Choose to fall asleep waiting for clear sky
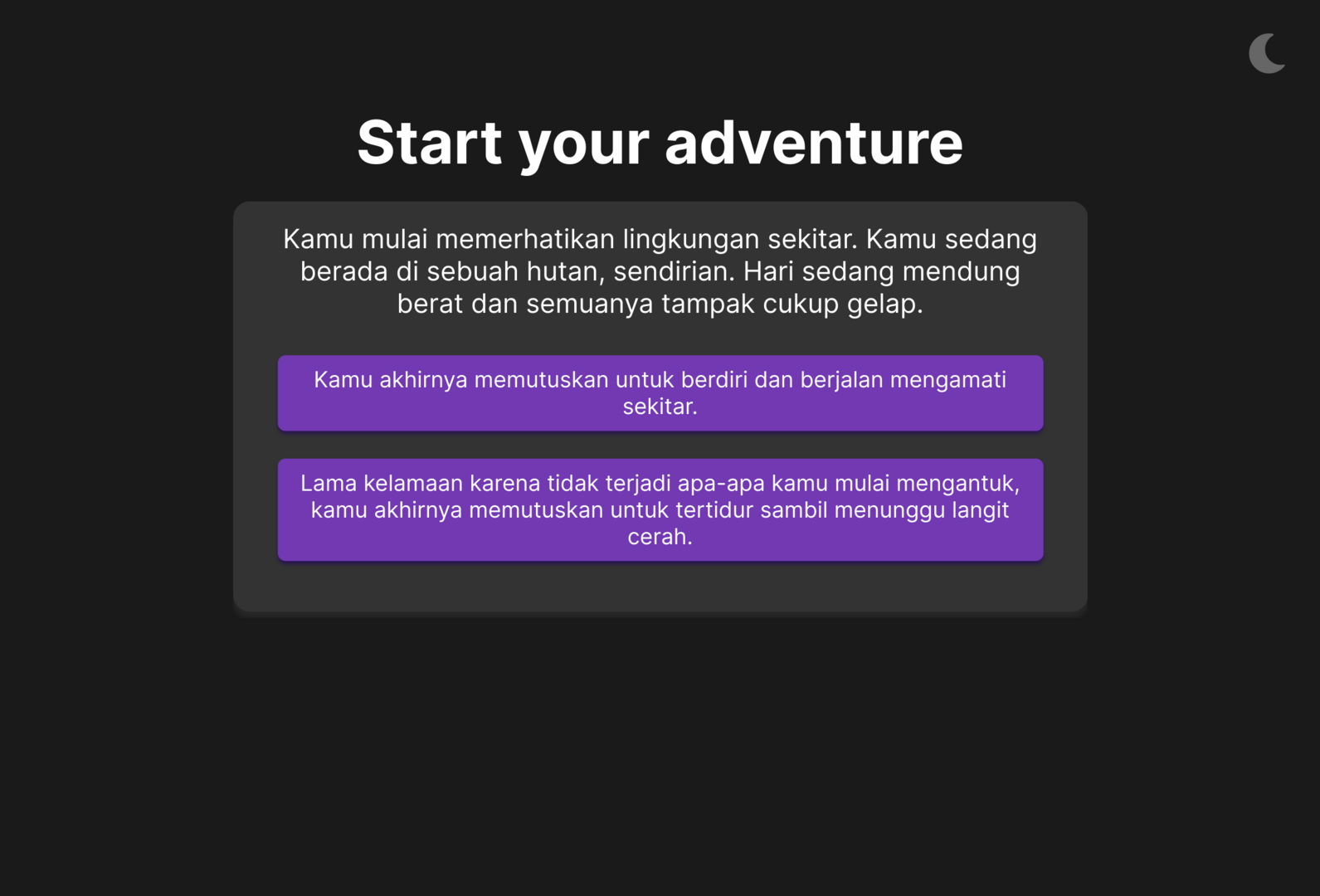This screenshot has width=1320, height=896. click(660, 509)
